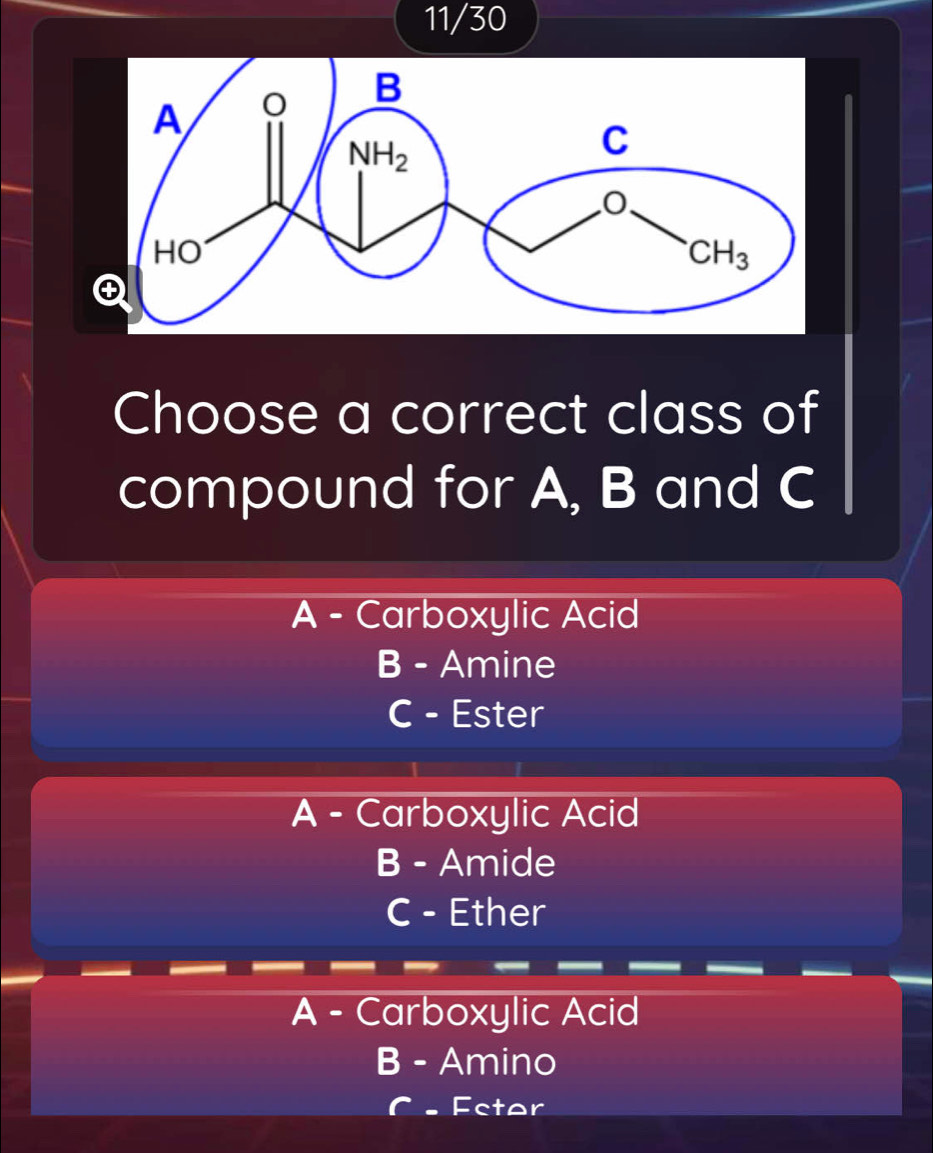The width and height of the screenshot is (933, 1153).
Task: Select answer with B - Amino
Action: click(x=466, y=1045)
